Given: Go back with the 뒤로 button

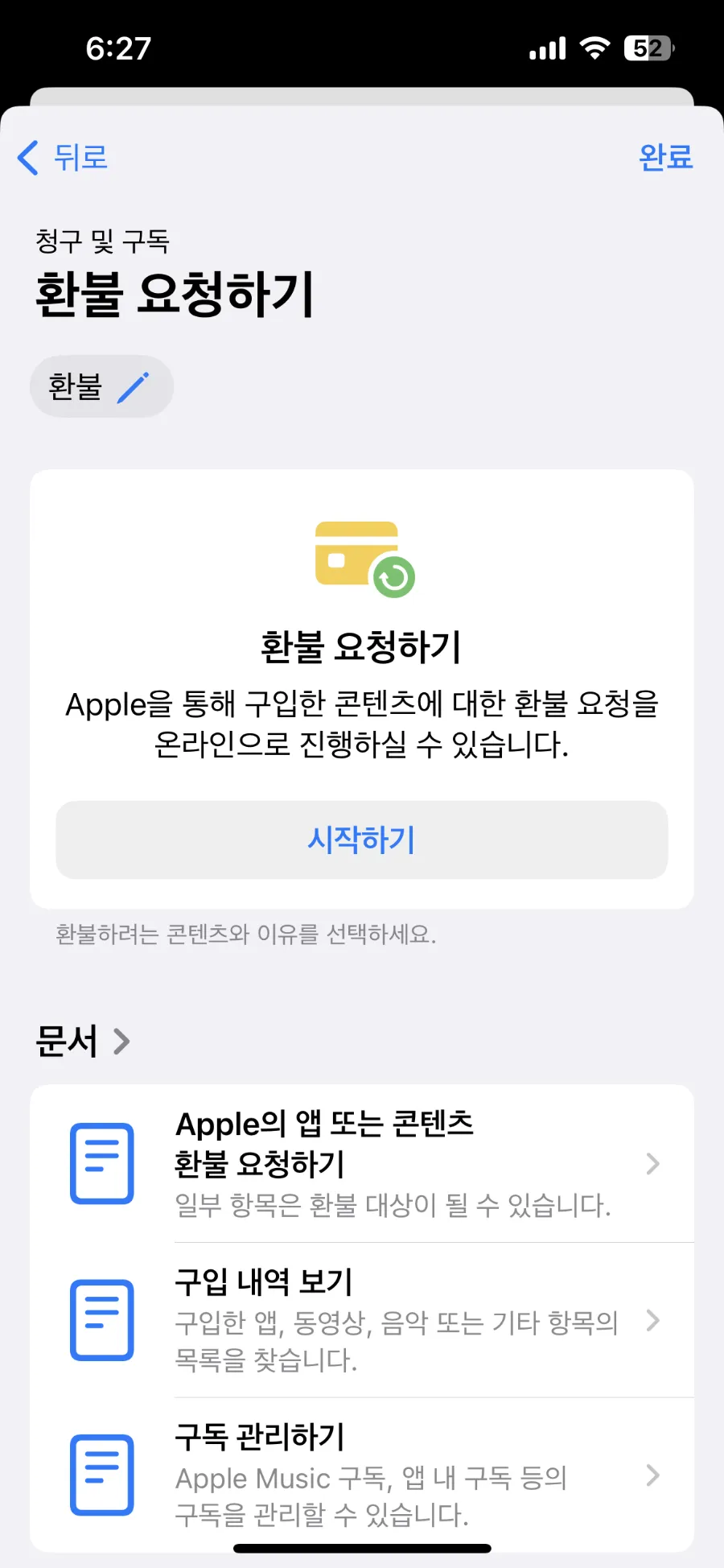Looking at the screenshot, I should [x=63, y=157].
